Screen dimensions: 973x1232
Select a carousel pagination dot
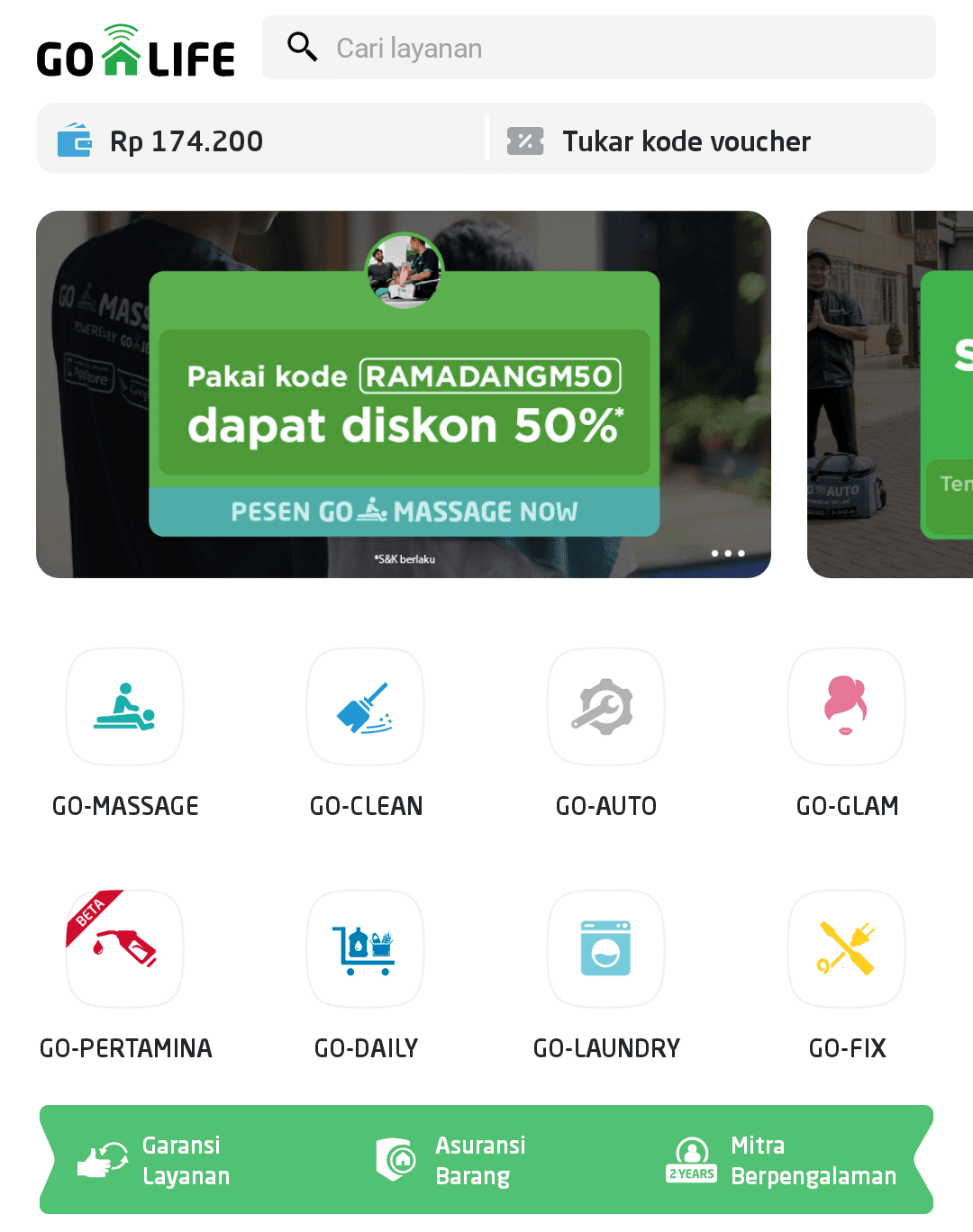[728, 553]
